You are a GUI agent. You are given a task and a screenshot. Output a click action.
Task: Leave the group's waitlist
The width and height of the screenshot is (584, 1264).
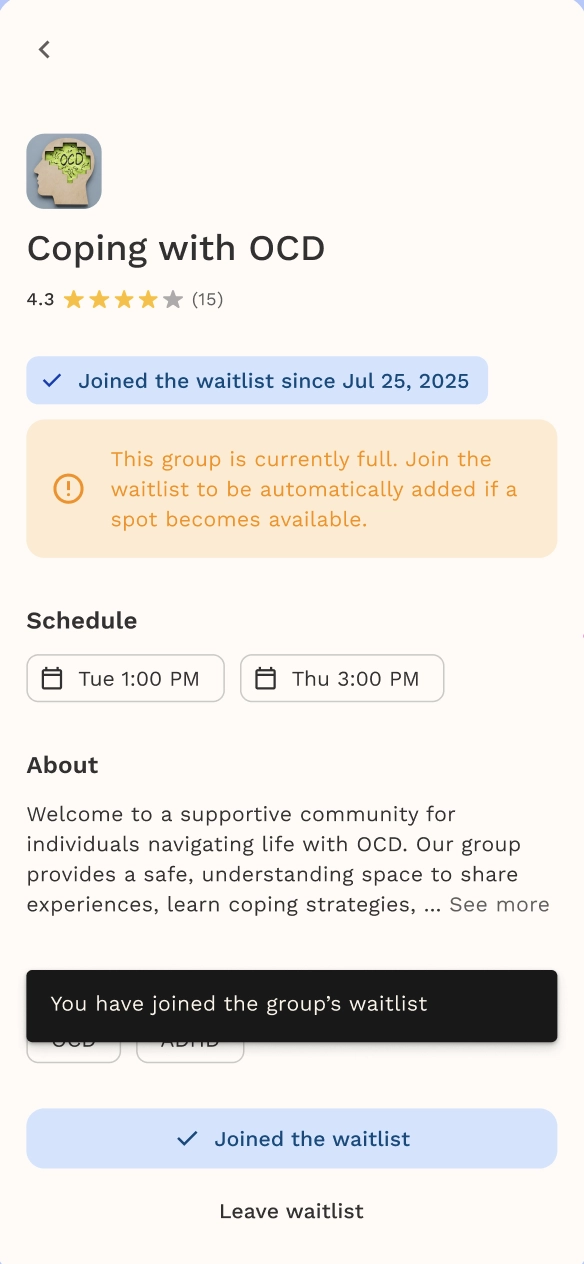[291, 1211]
